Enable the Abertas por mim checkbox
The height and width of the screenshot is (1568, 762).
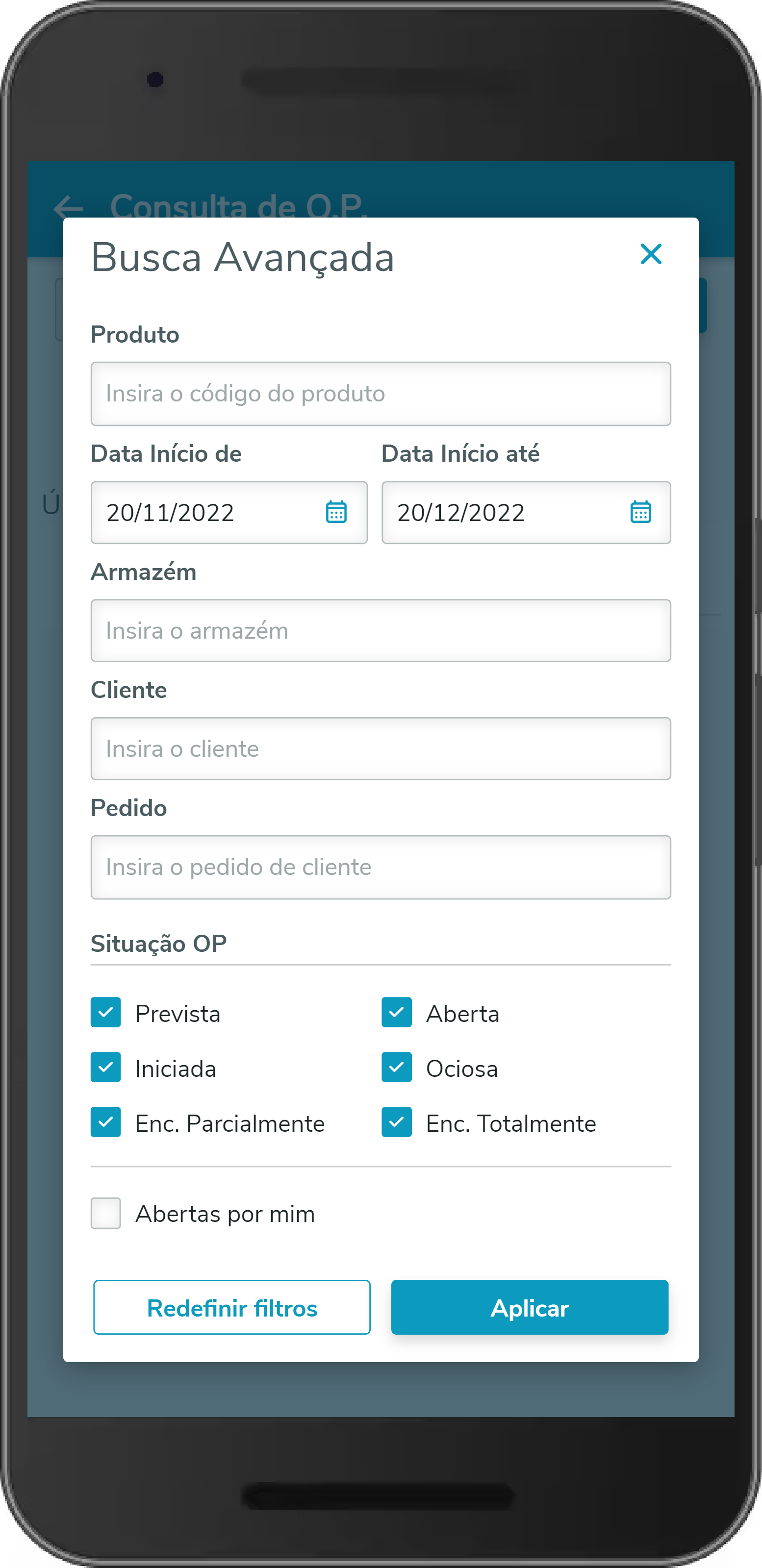(106, 1213)
